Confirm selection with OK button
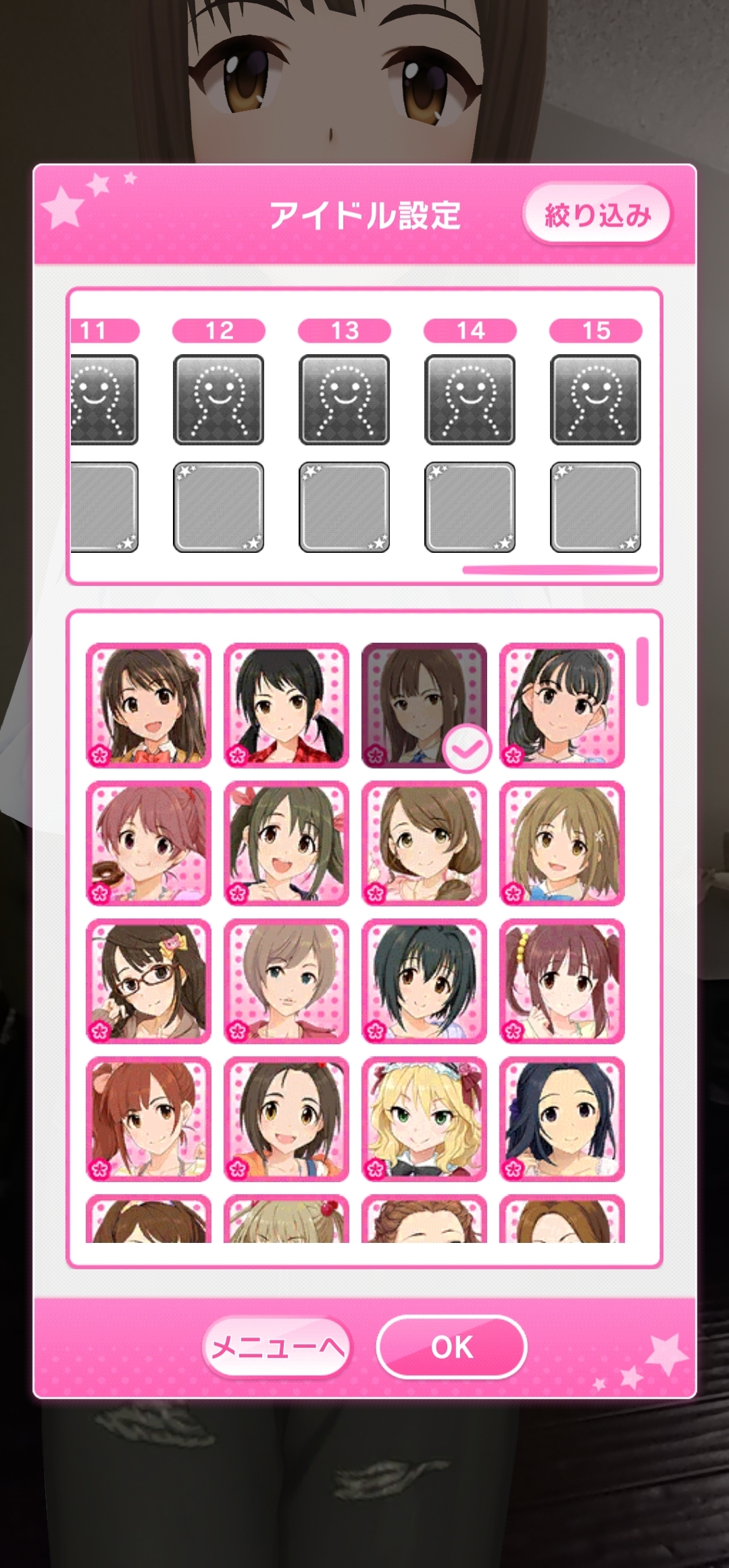Viewport: 729px width, 1568px height. pos(451,1347)
